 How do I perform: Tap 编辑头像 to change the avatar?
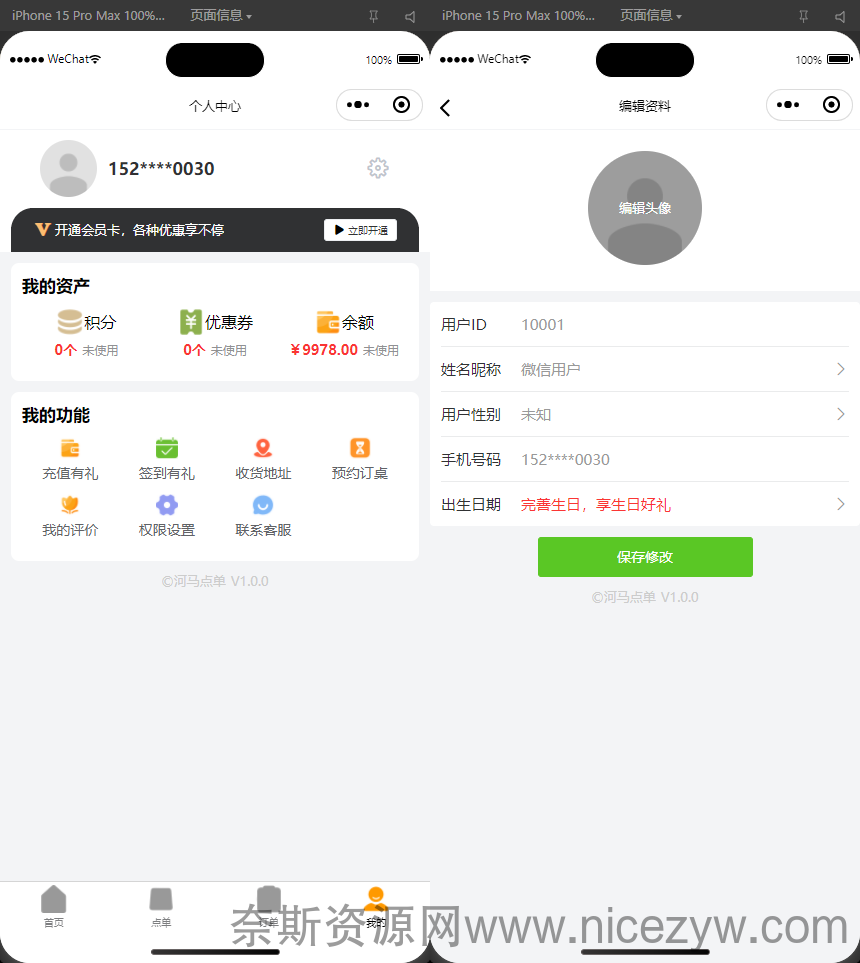click(x=645, y=208)
